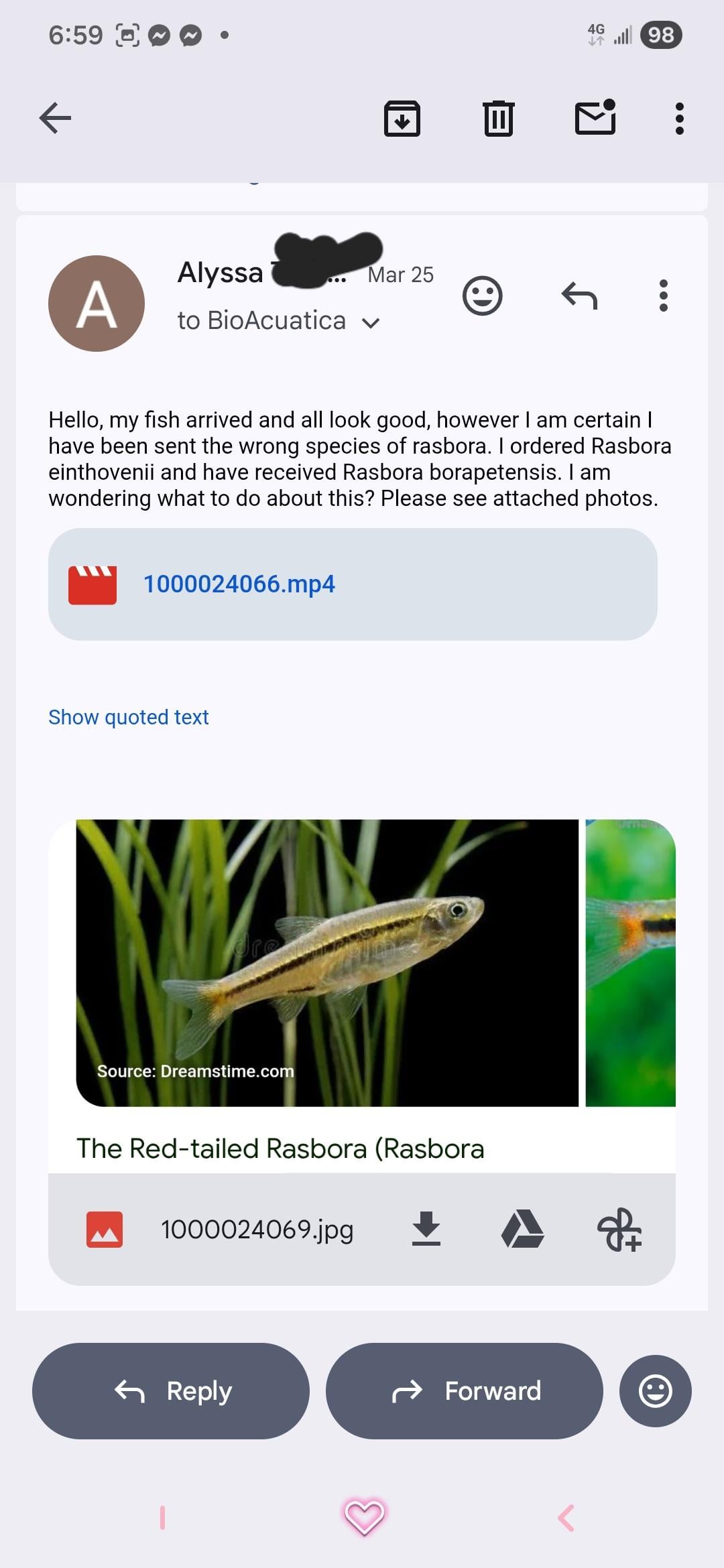
Task: Add 1000024069.jpg to Google Photos
Action: pos(619,1229)
